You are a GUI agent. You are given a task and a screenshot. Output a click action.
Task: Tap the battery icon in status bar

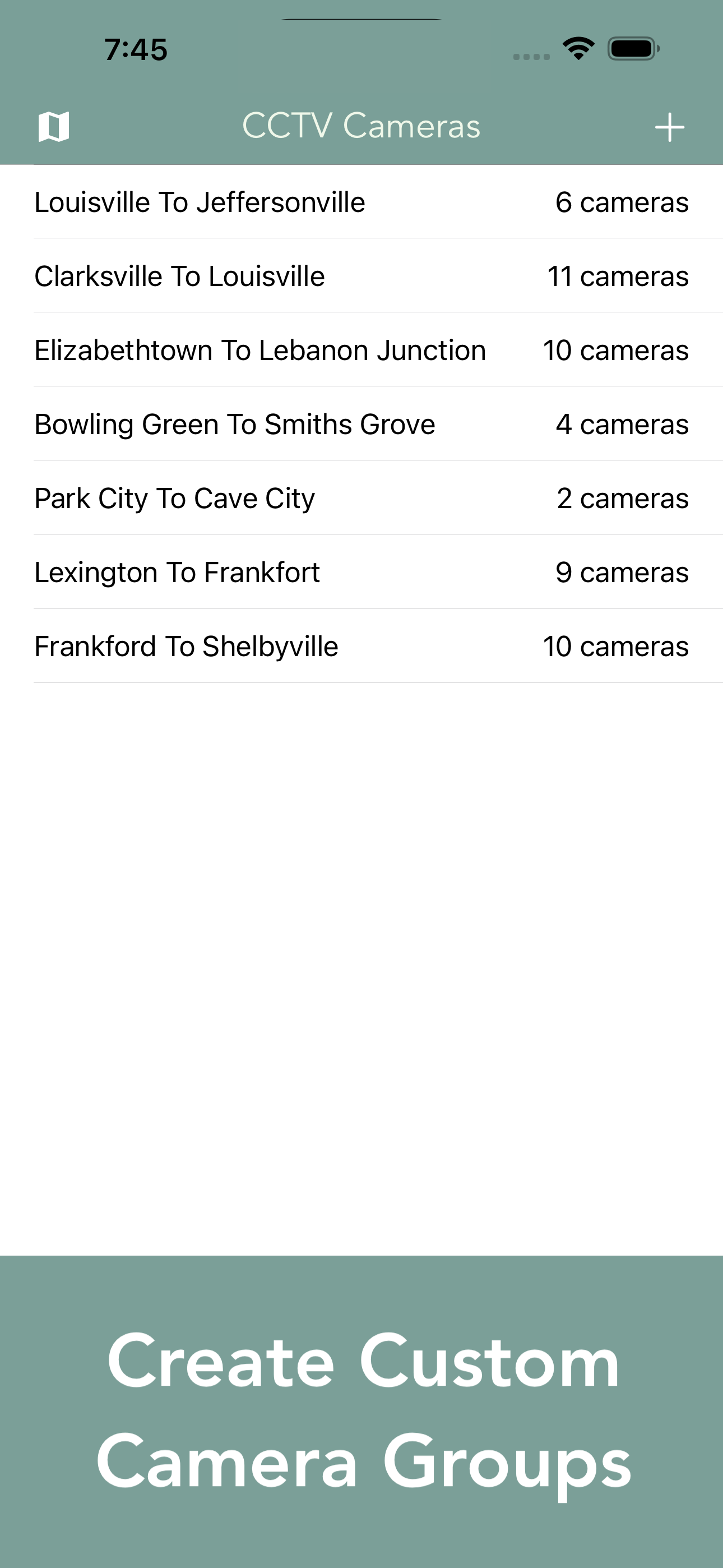coord(631,50)
